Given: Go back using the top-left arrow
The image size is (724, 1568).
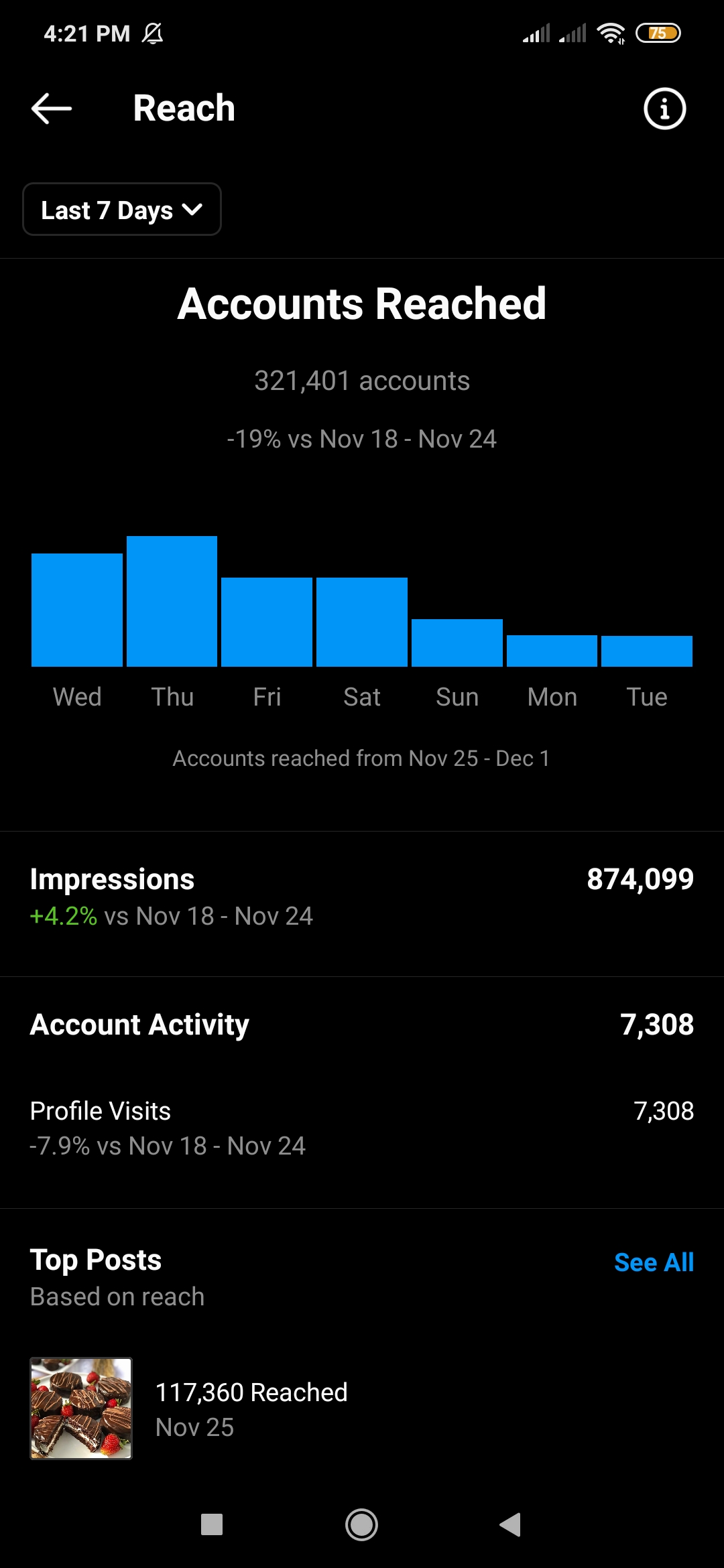Looking at the screenshot, I should coord(52,109).
